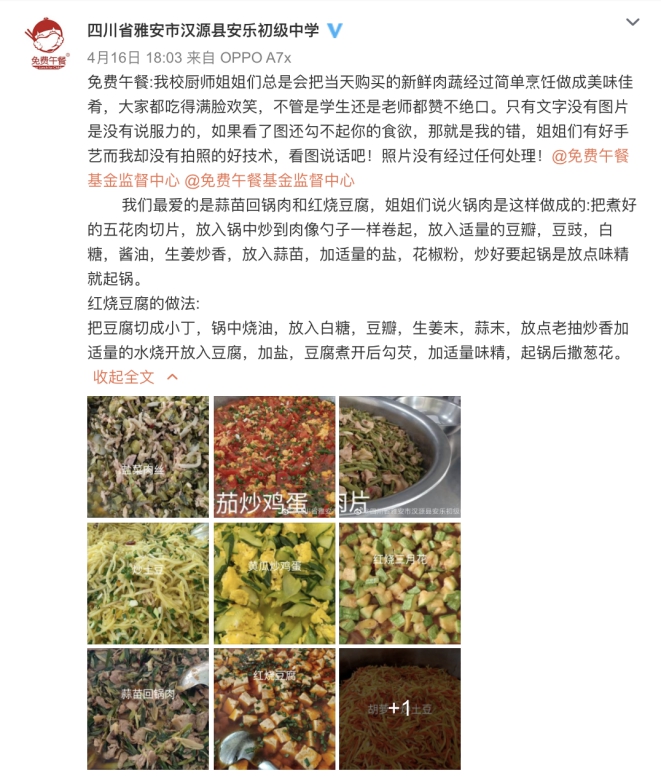662x776 pixels.
Task: Open the +1 photo tile to see more images
Action: [400, 708]
